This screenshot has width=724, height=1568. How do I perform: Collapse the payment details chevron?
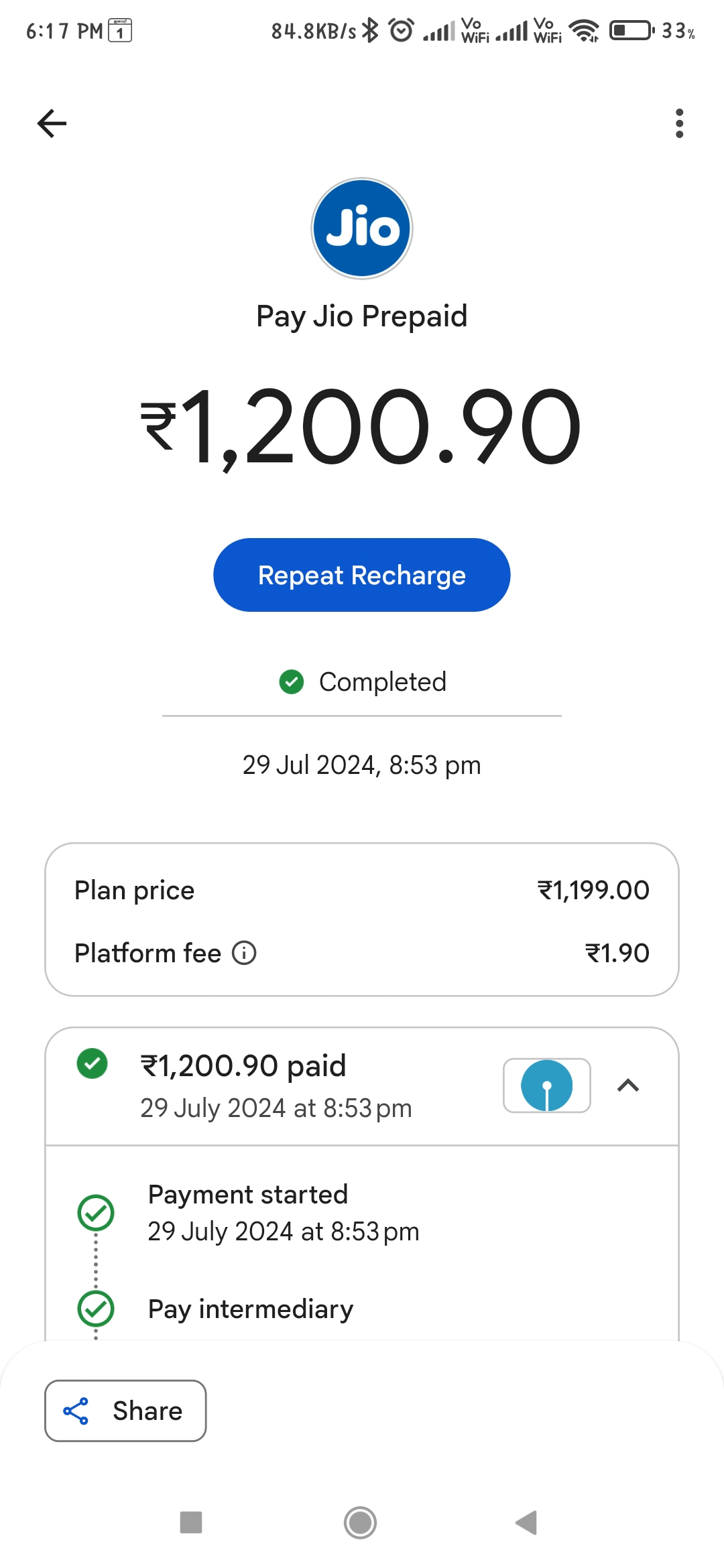click(628, 1086)
